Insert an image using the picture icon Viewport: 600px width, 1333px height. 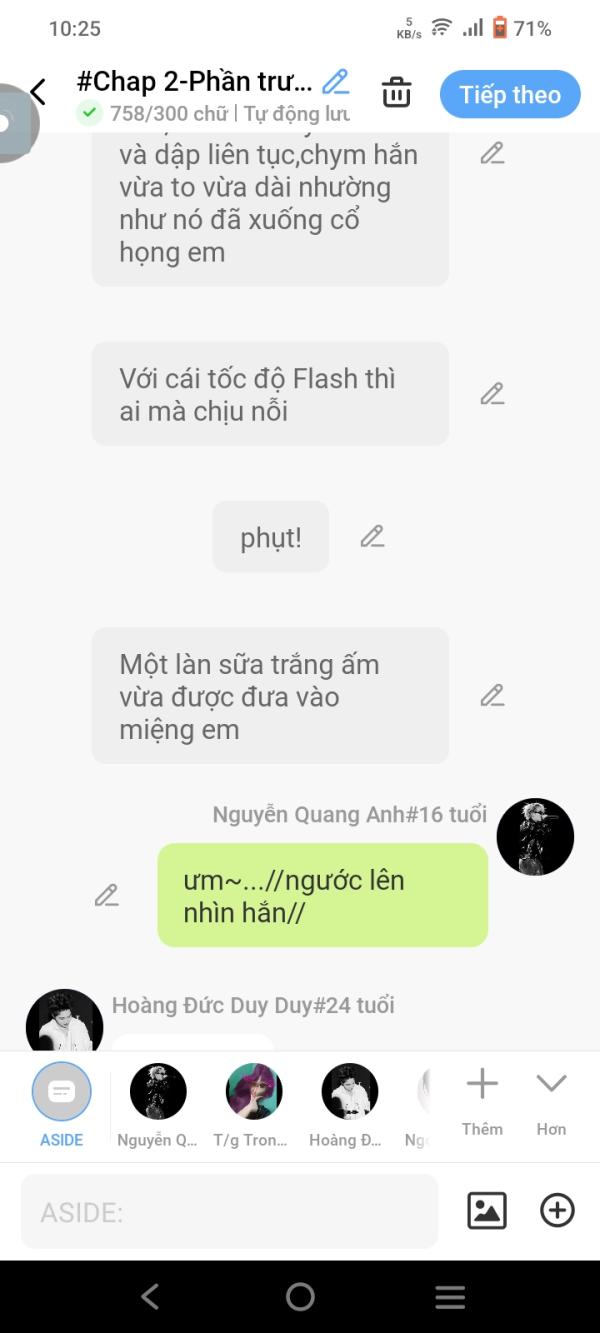coord(487,1211)
